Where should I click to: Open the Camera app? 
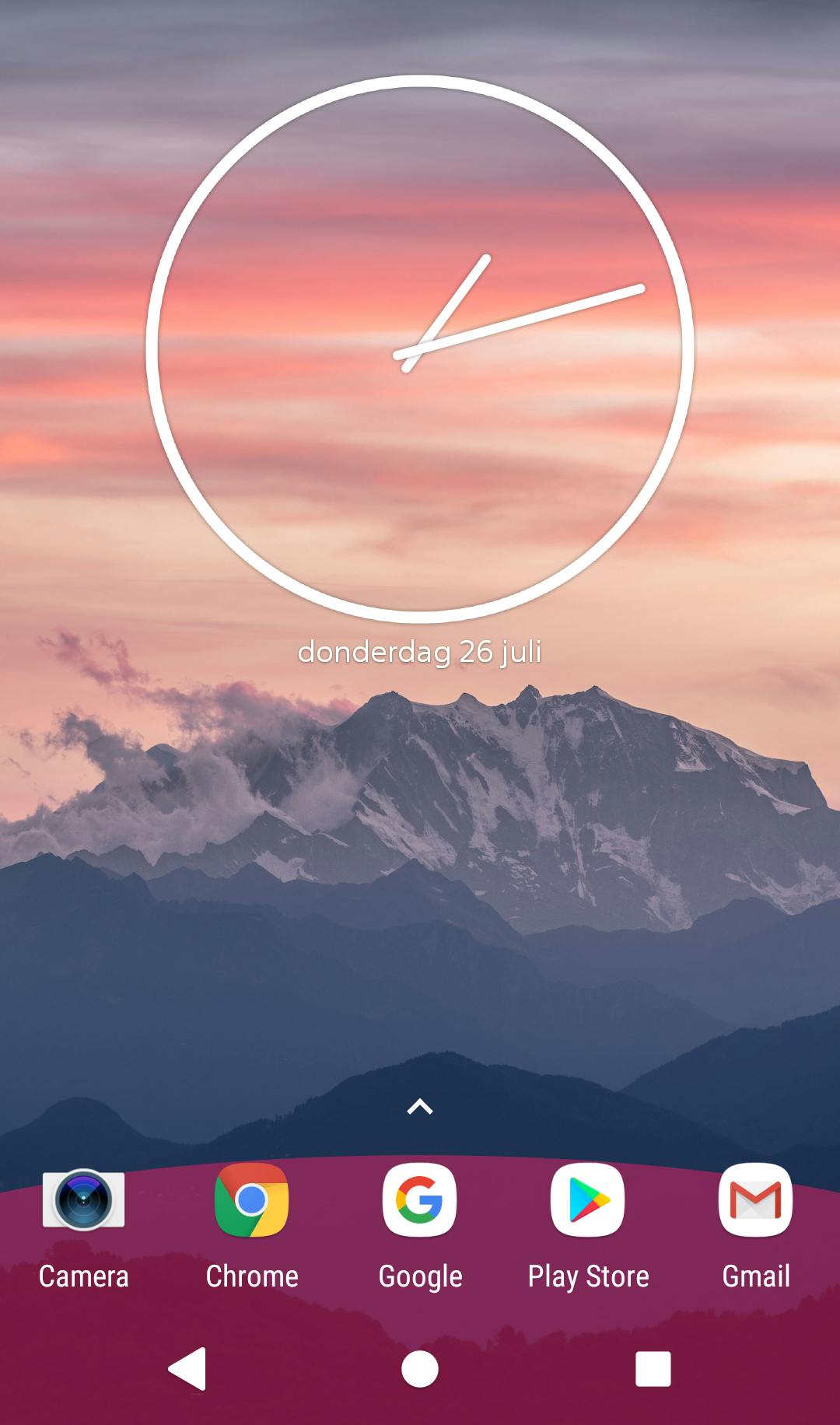(83, 1200)
